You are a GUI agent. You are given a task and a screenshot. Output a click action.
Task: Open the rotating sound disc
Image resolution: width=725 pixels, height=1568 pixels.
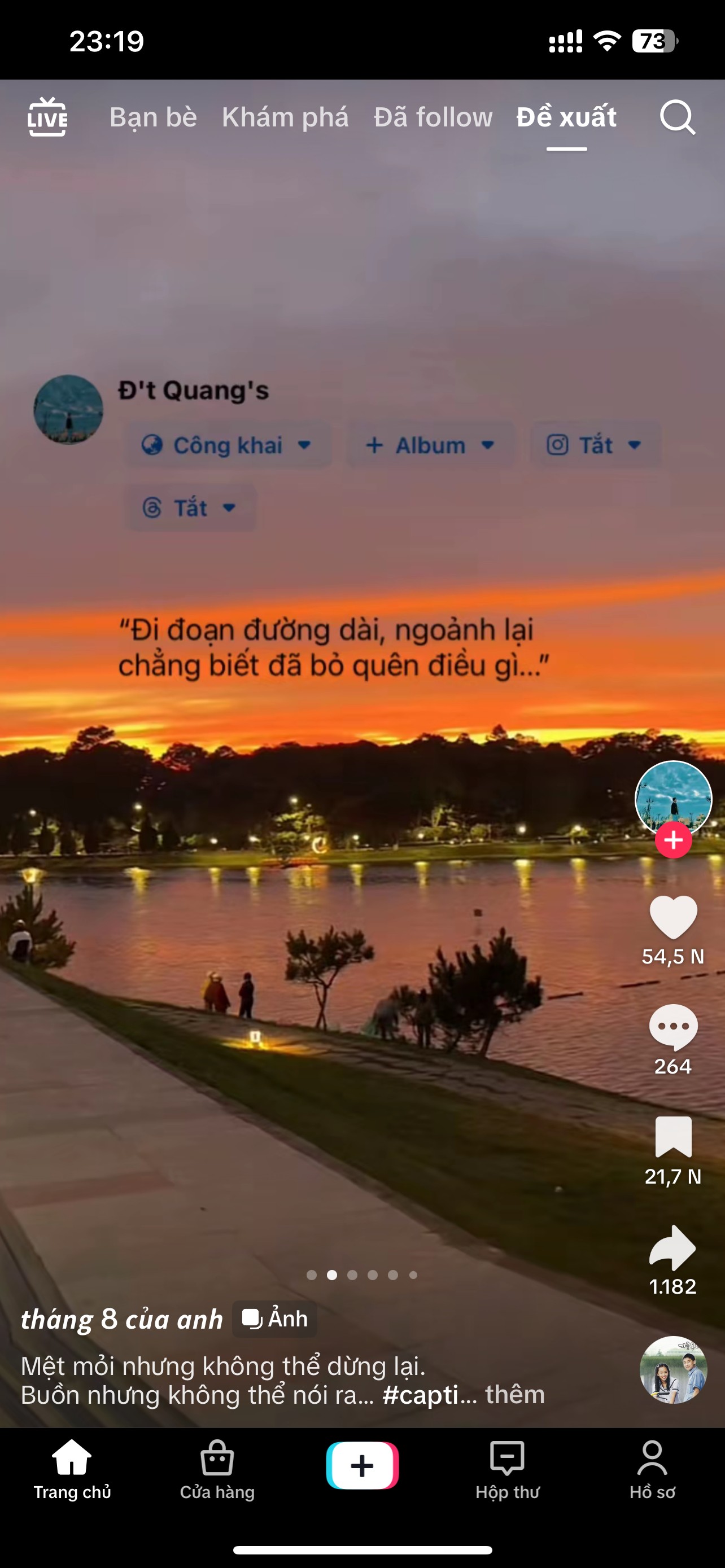point(673,1370)
